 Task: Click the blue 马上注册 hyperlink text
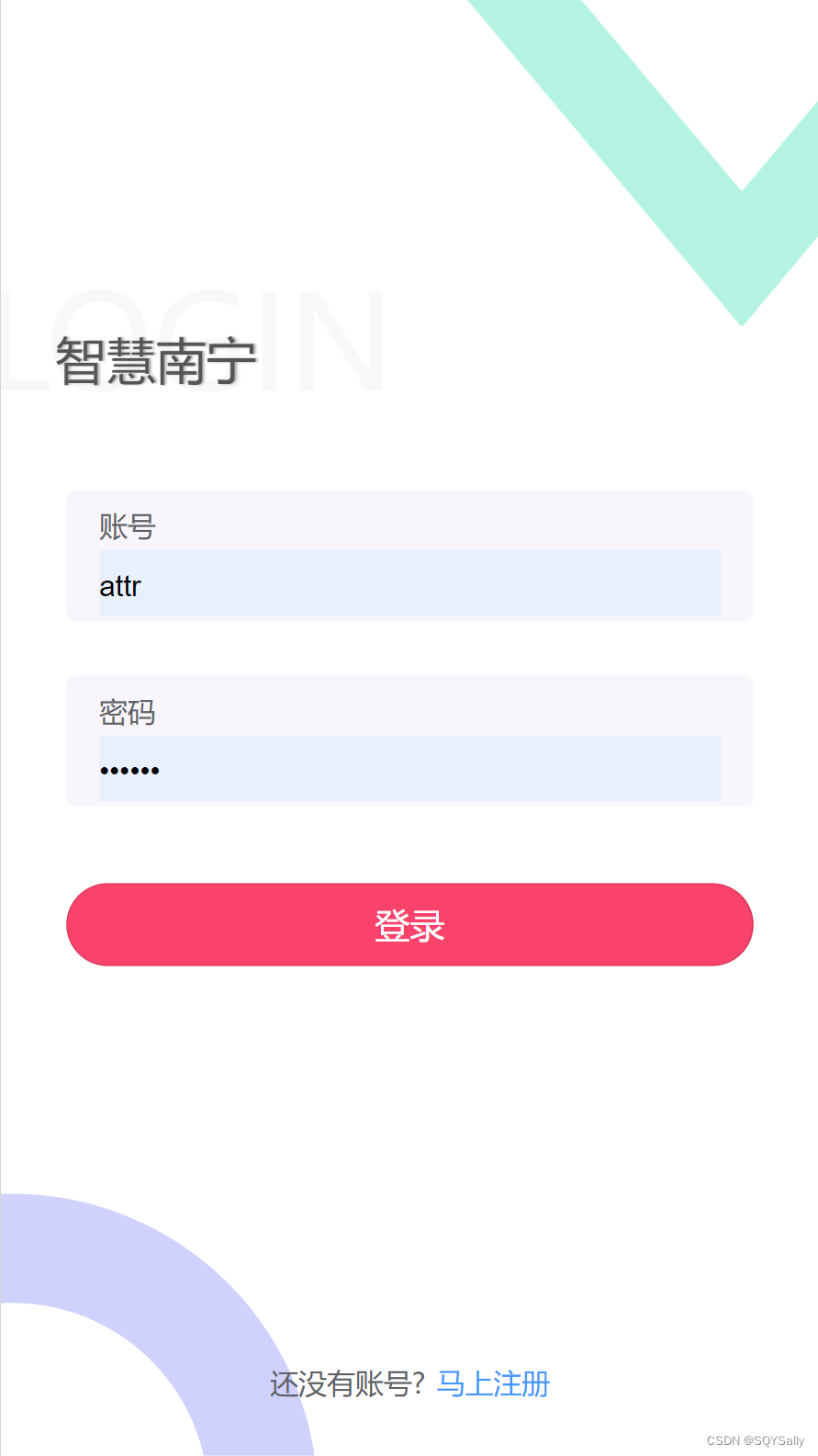(493, 1383)
